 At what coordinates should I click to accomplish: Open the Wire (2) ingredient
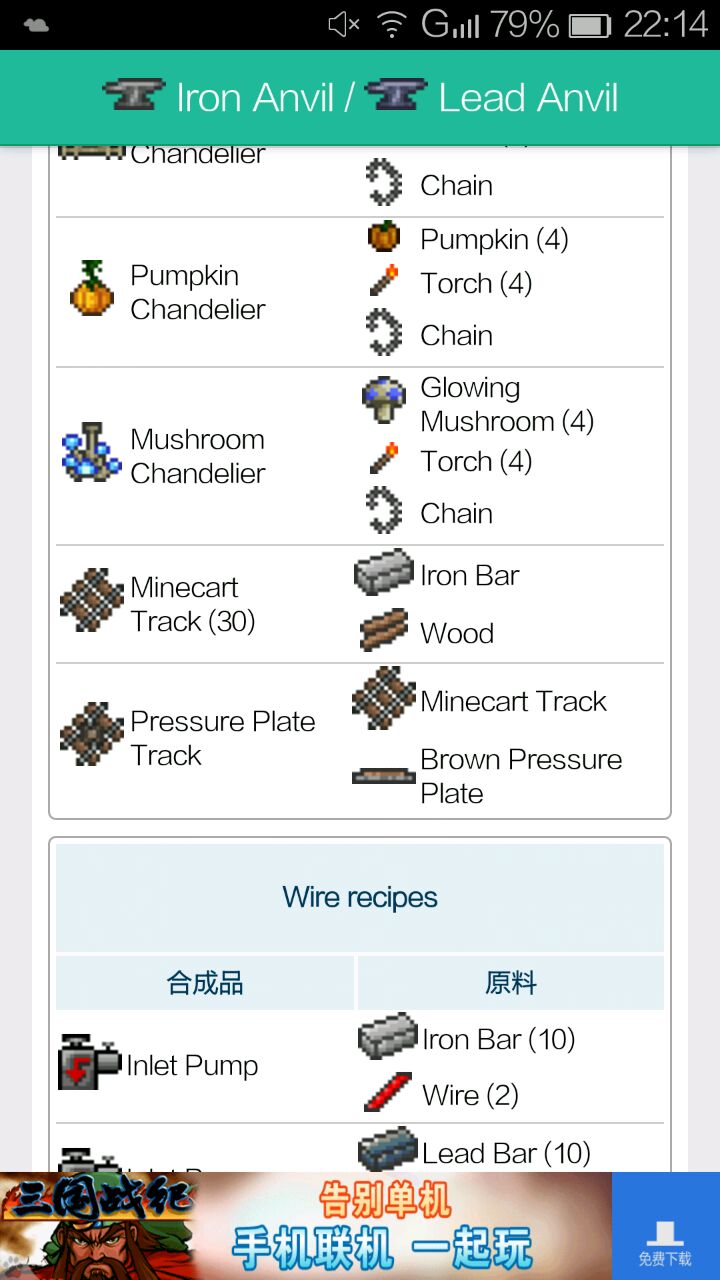point(469,1095)
